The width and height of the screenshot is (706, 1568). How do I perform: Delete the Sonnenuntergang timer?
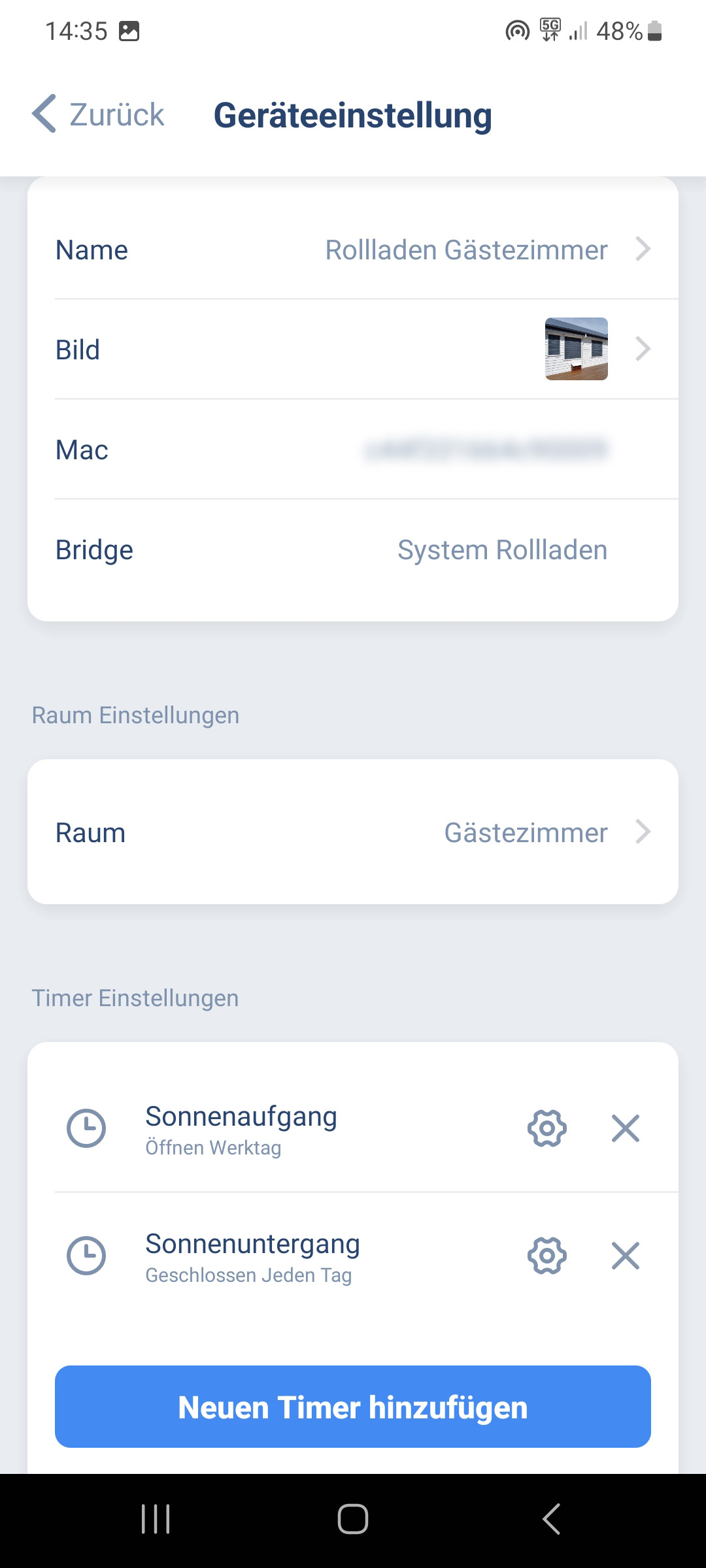tap(625, 1255)
